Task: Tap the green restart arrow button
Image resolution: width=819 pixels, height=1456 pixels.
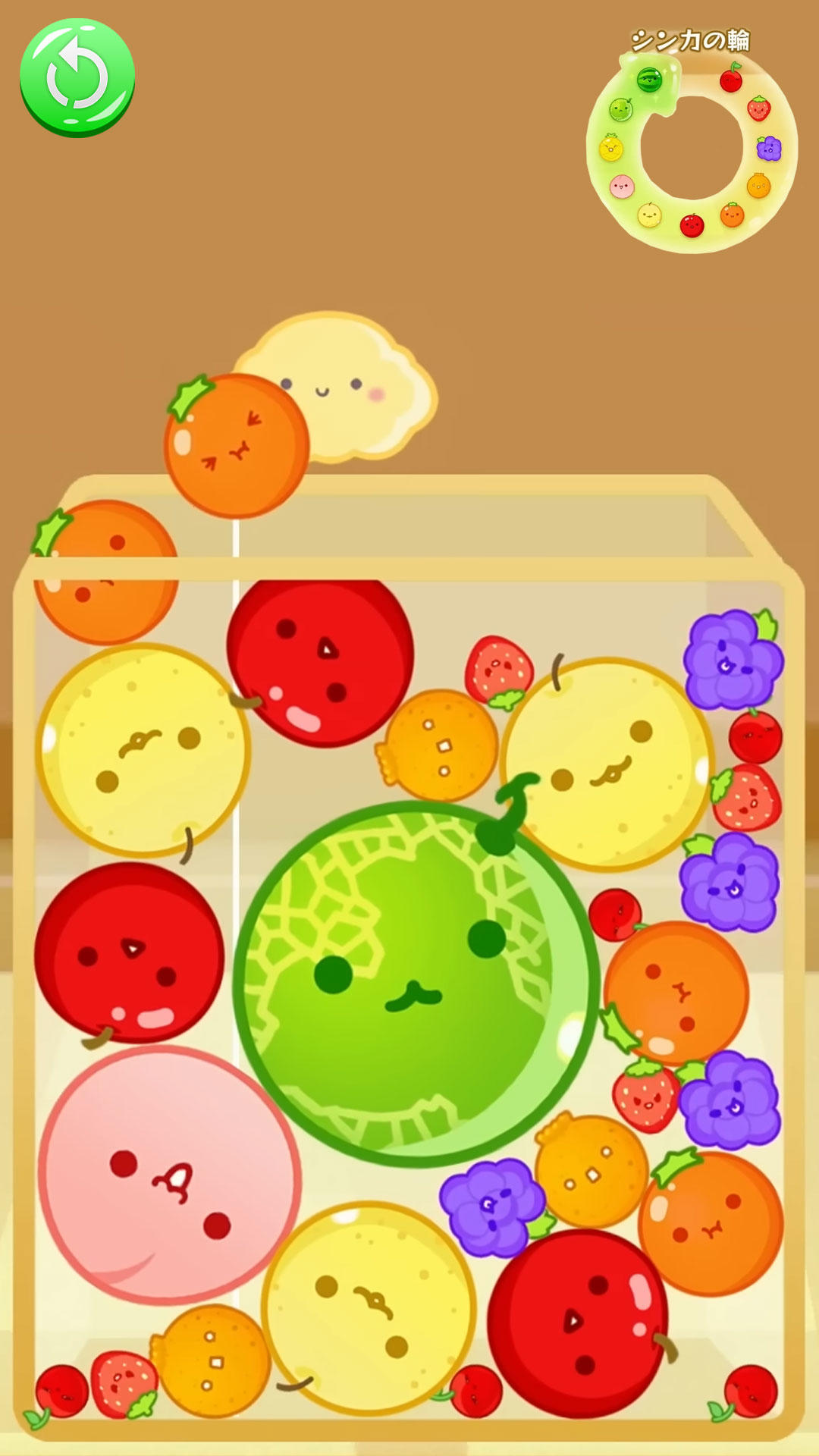Action: click(77, 77)
